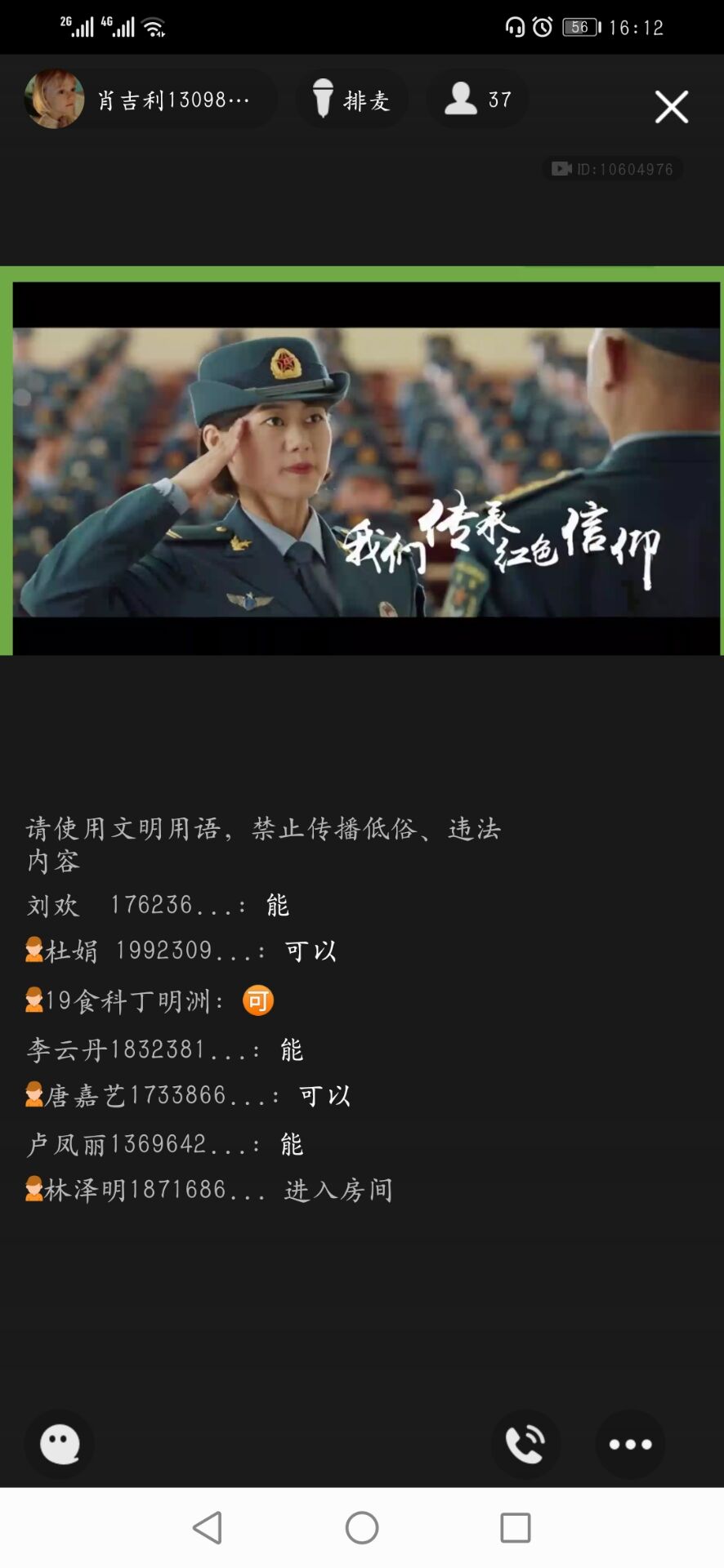Tap 杜娟's avatar icon in chat

pos(33,950)
